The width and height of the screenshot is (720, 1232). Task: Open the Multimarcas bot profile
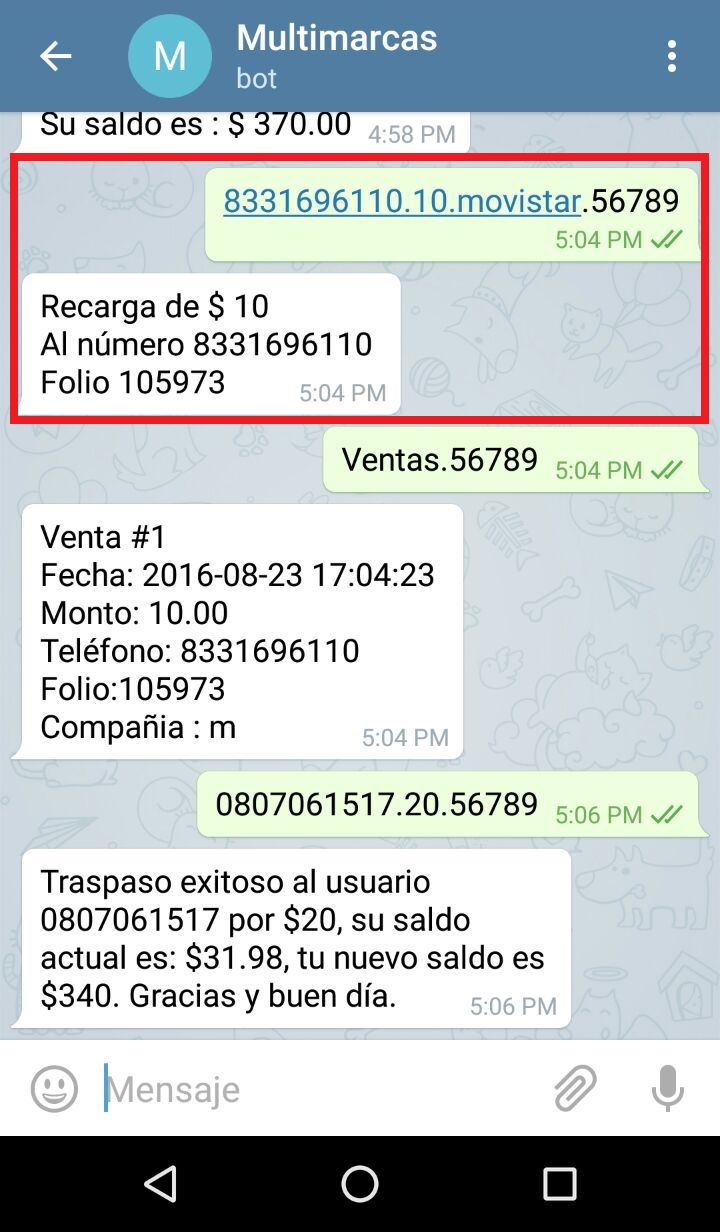coord(335,55)
